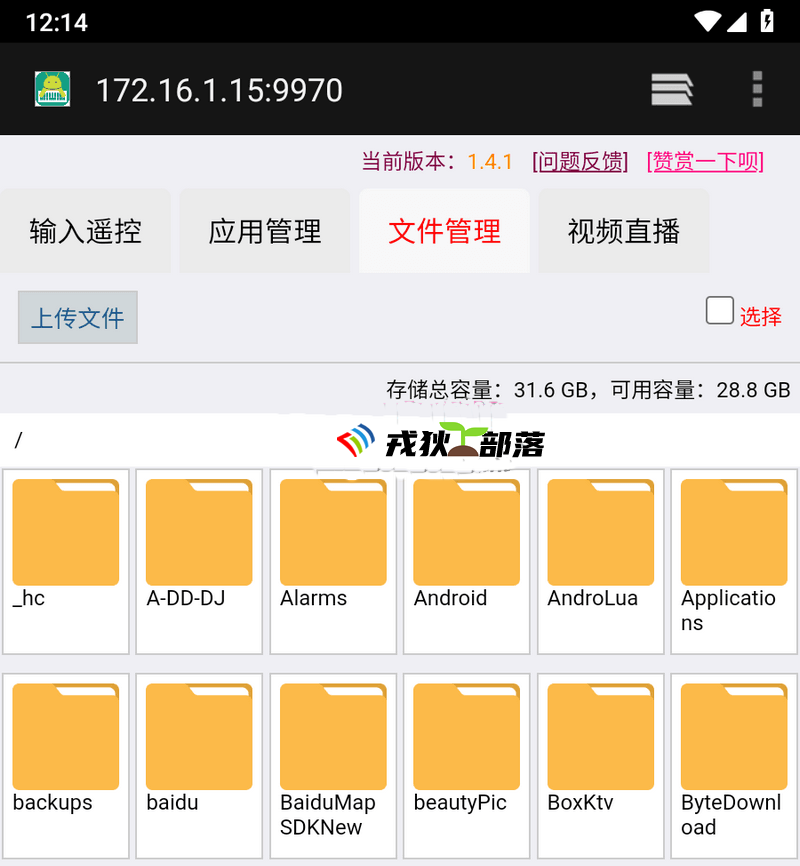Switch to the 应用管理 tab
800x866 pixels.
coord(265,231)
